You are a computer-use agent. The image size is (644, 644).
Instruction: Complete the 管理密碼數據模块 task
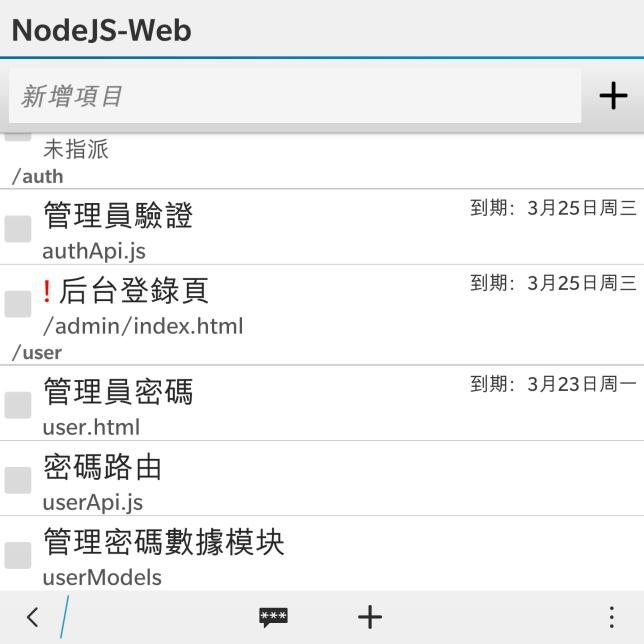point(18,555)
